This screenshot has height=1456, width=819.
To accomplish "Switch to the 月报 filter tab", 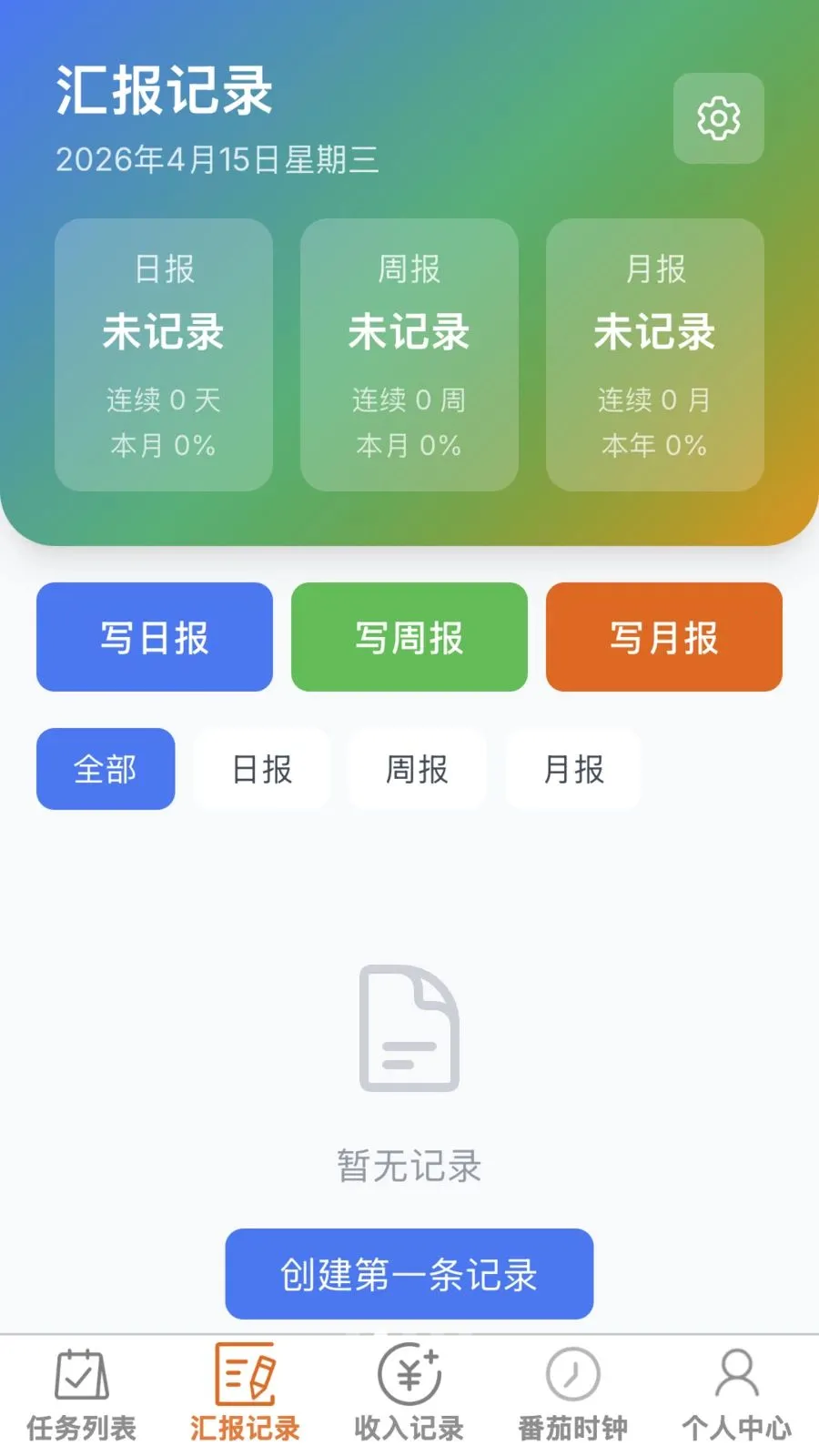I will tap(572, 769).
